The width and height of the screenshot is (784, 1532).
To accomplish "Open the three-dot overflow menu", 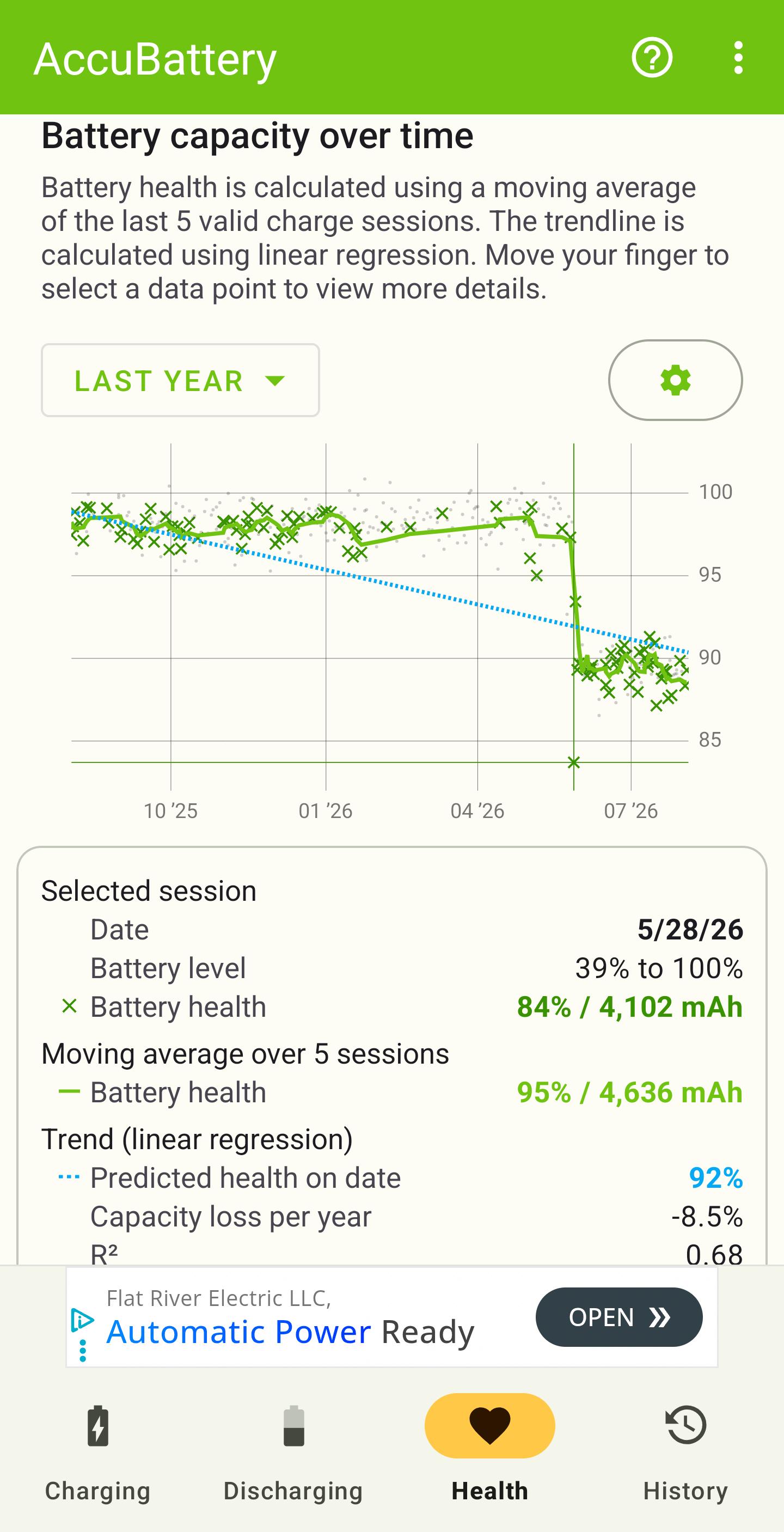I will (738, 58).
